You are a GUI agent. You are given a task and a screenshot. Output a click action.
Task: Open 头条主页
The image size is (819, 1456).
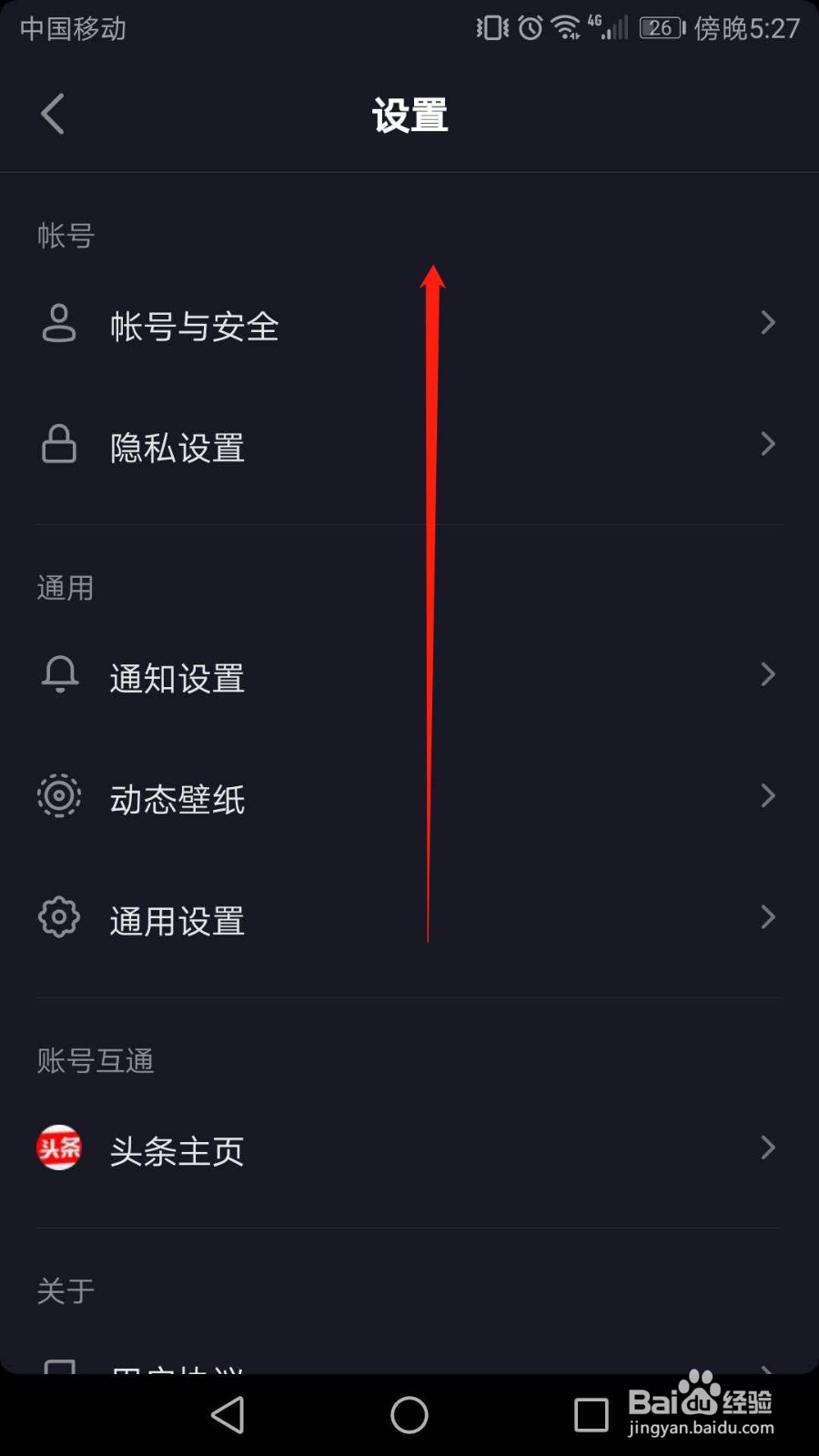177,1149
